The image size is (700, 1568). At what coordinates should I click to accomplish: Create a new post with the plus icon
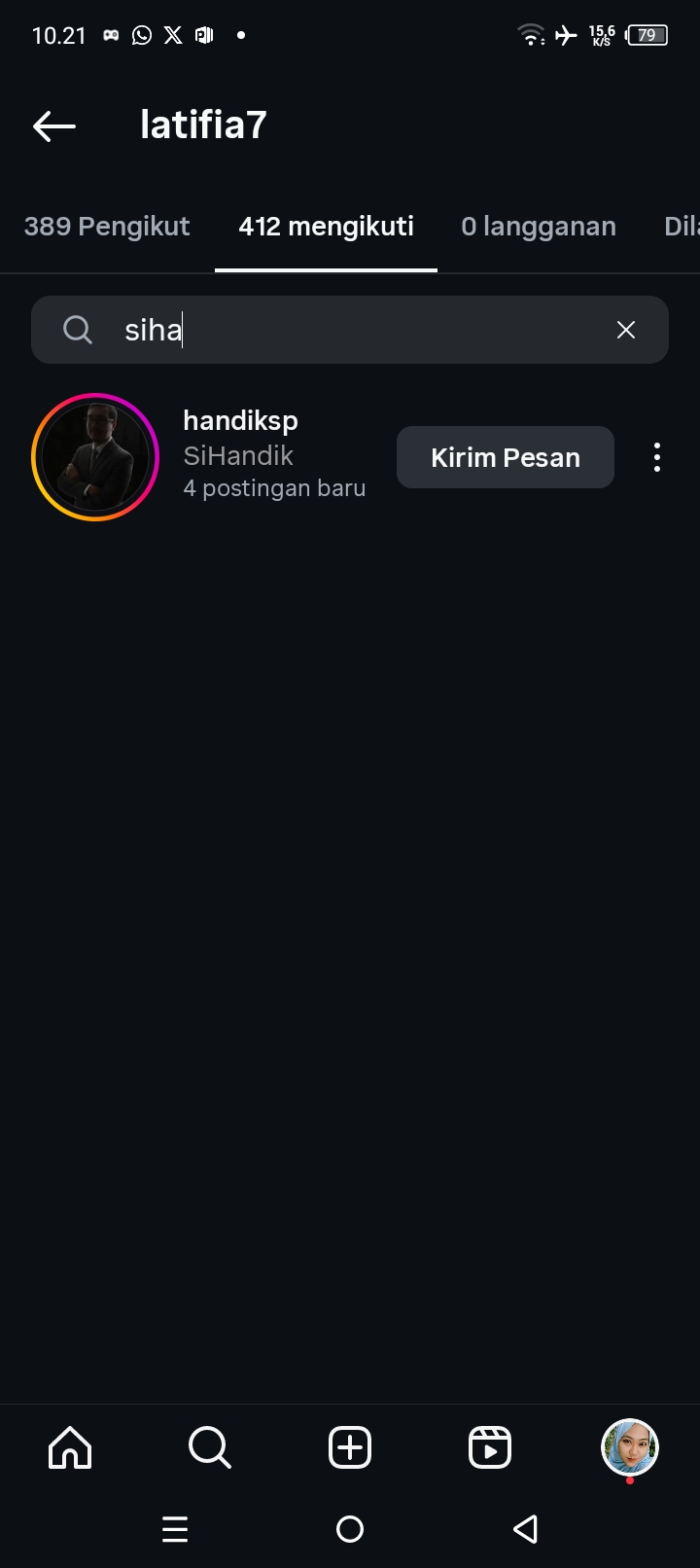pos(350,1447)
